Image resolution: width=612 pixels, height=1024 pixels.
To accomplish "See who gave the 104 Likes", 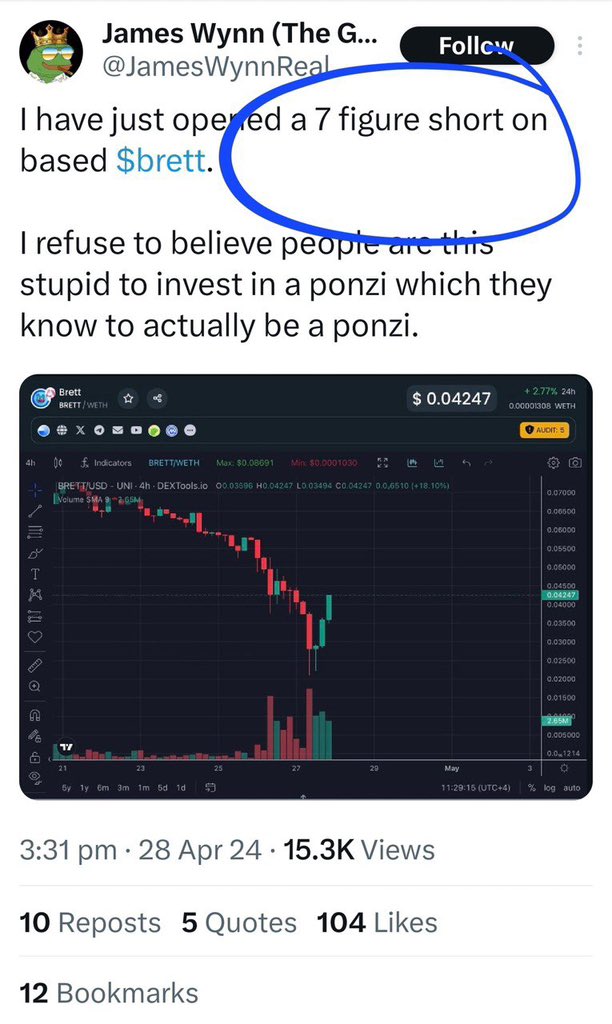I will [377, 923].
